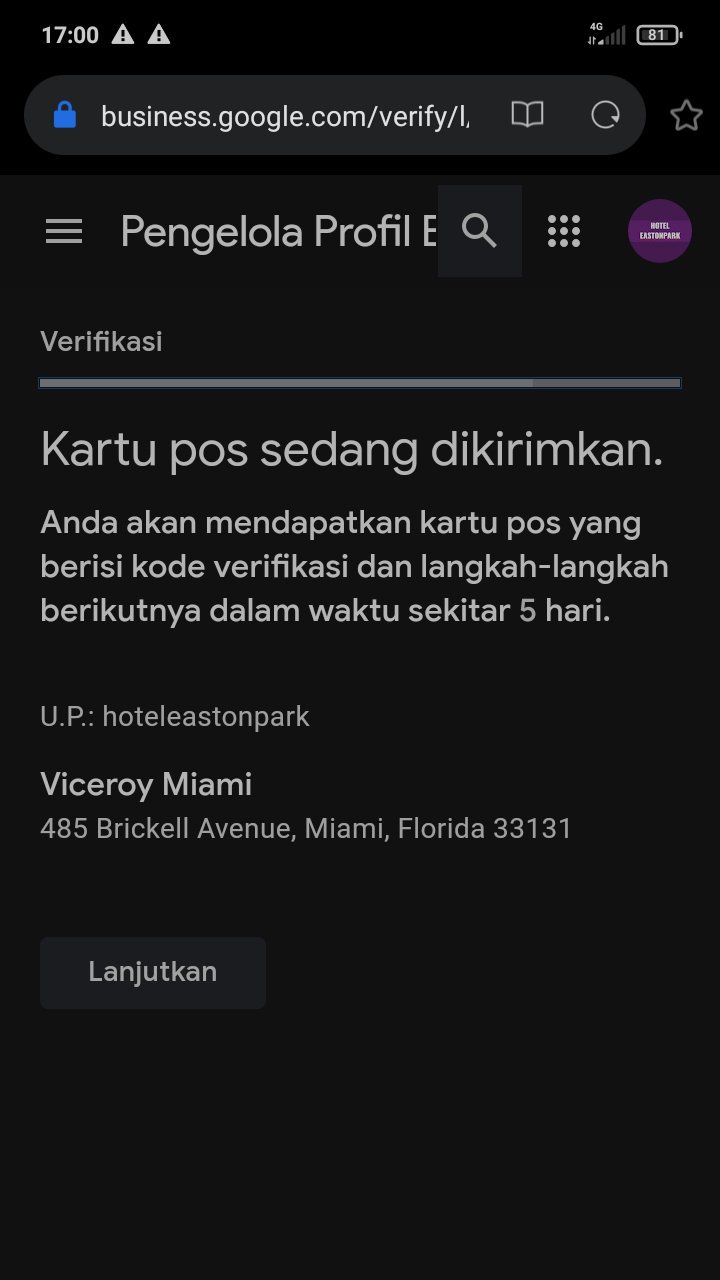
Task: Tap the search magnifier icon
Action: pyautogui.click(x=480, y=231)
